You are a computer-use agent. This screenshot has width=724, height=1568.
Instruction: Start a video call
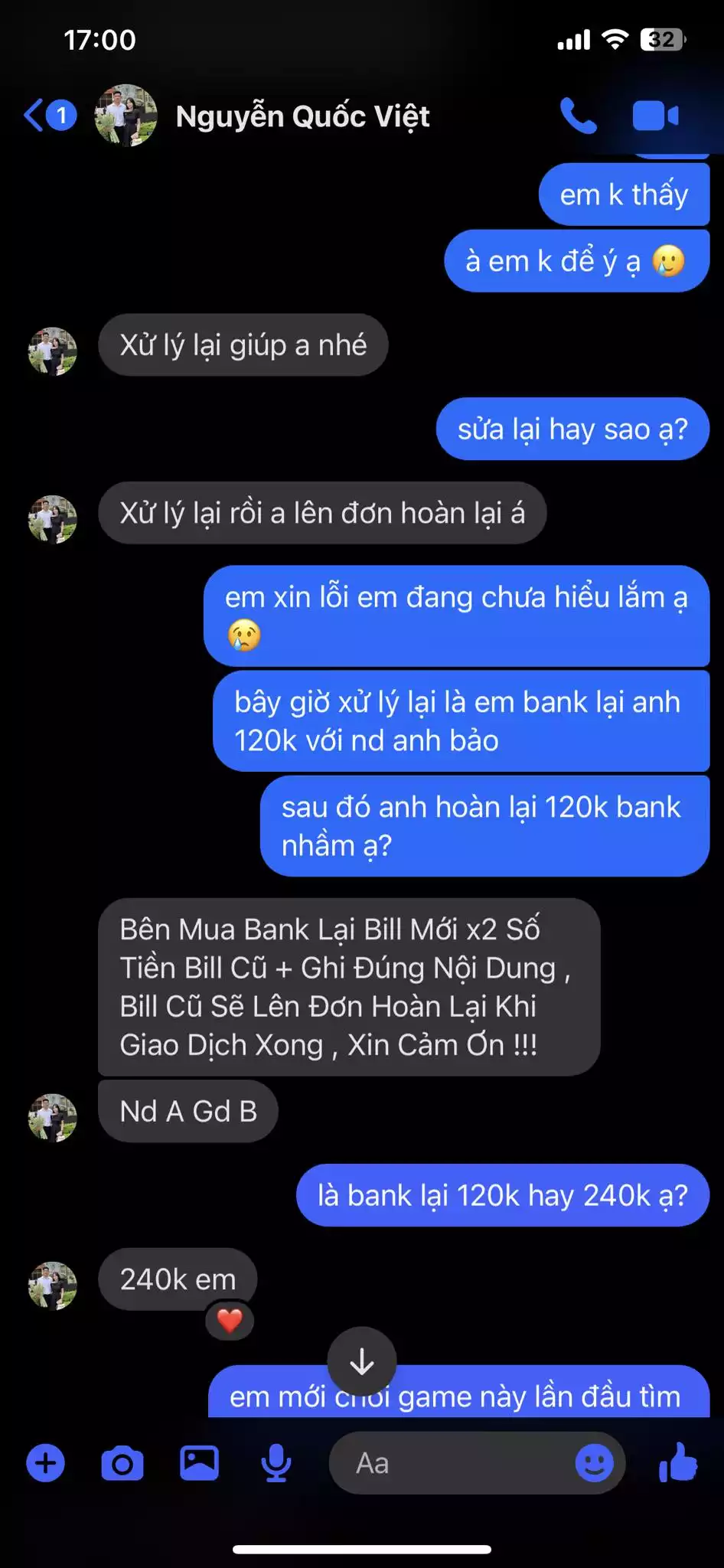pyautogui.click(x=656, y=116)
